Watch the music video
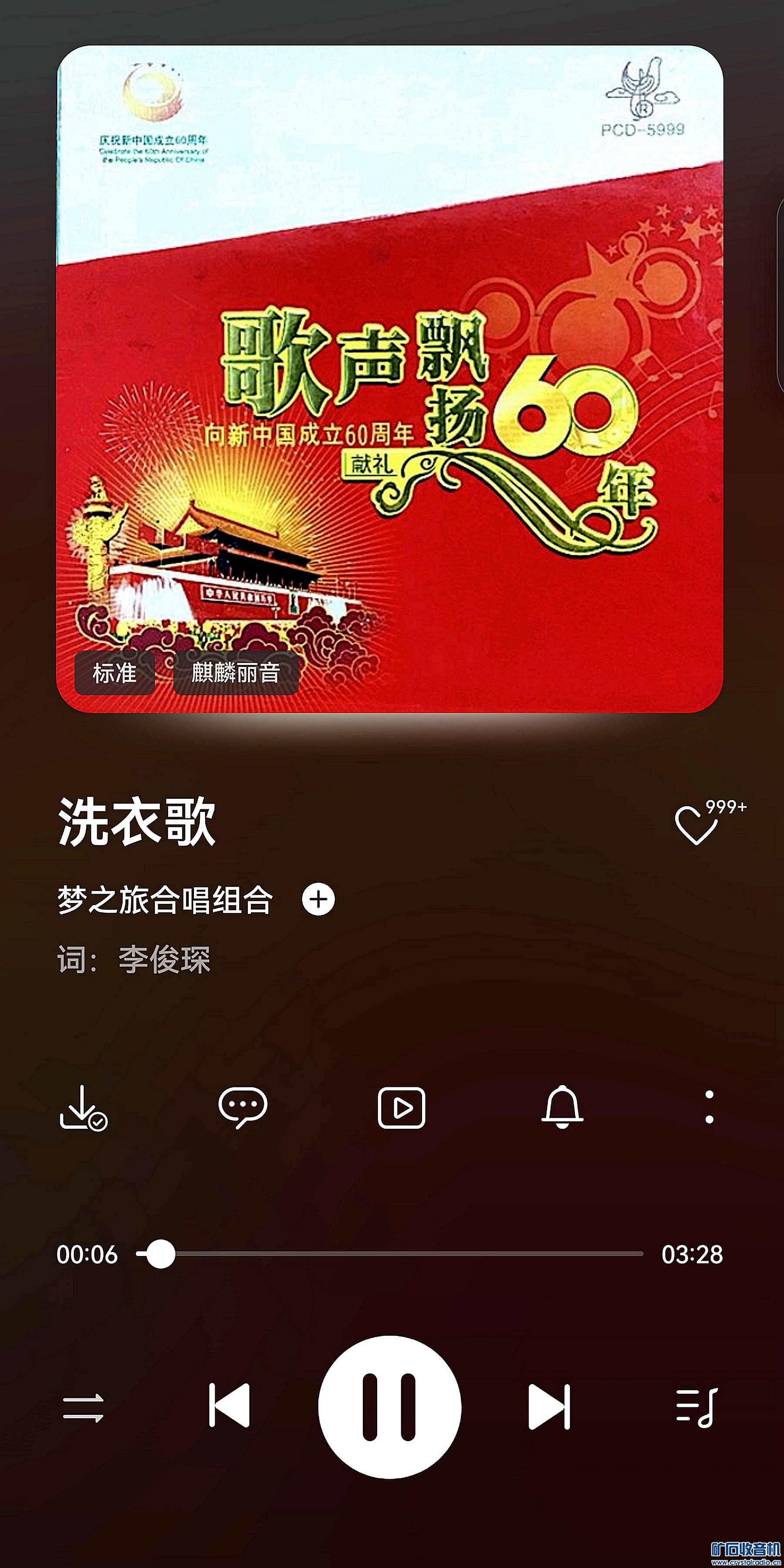Viewport: 784px width, 1568px height. (x=402, y=1108)
